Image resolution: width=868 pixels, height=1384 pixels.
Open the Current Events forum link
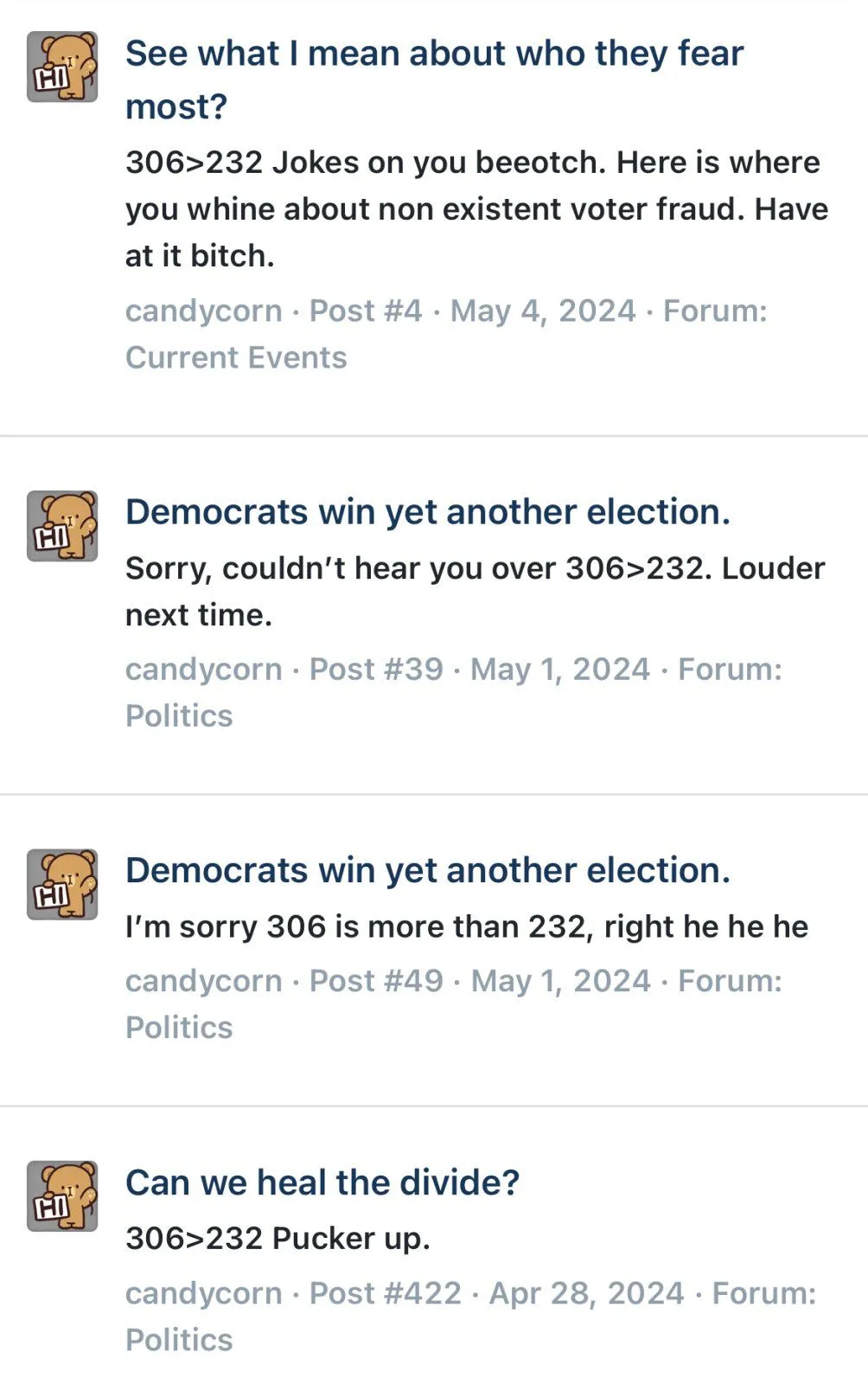(x=235, y=357)
